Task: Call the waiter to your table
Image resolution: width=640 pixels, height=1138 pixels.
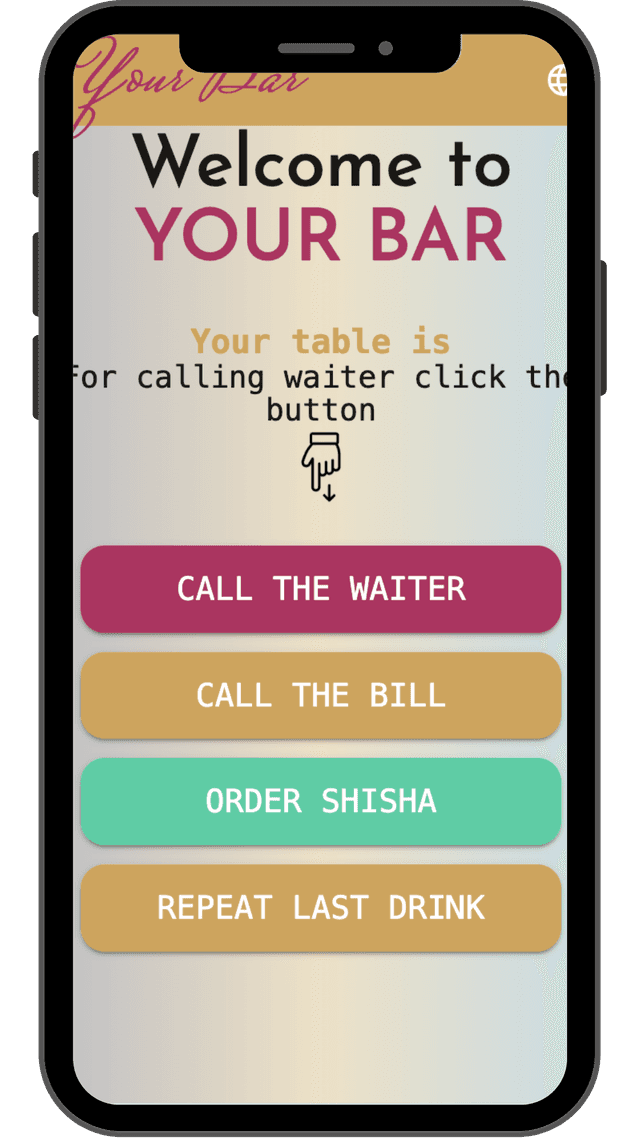Action: [x=321, y=589]
